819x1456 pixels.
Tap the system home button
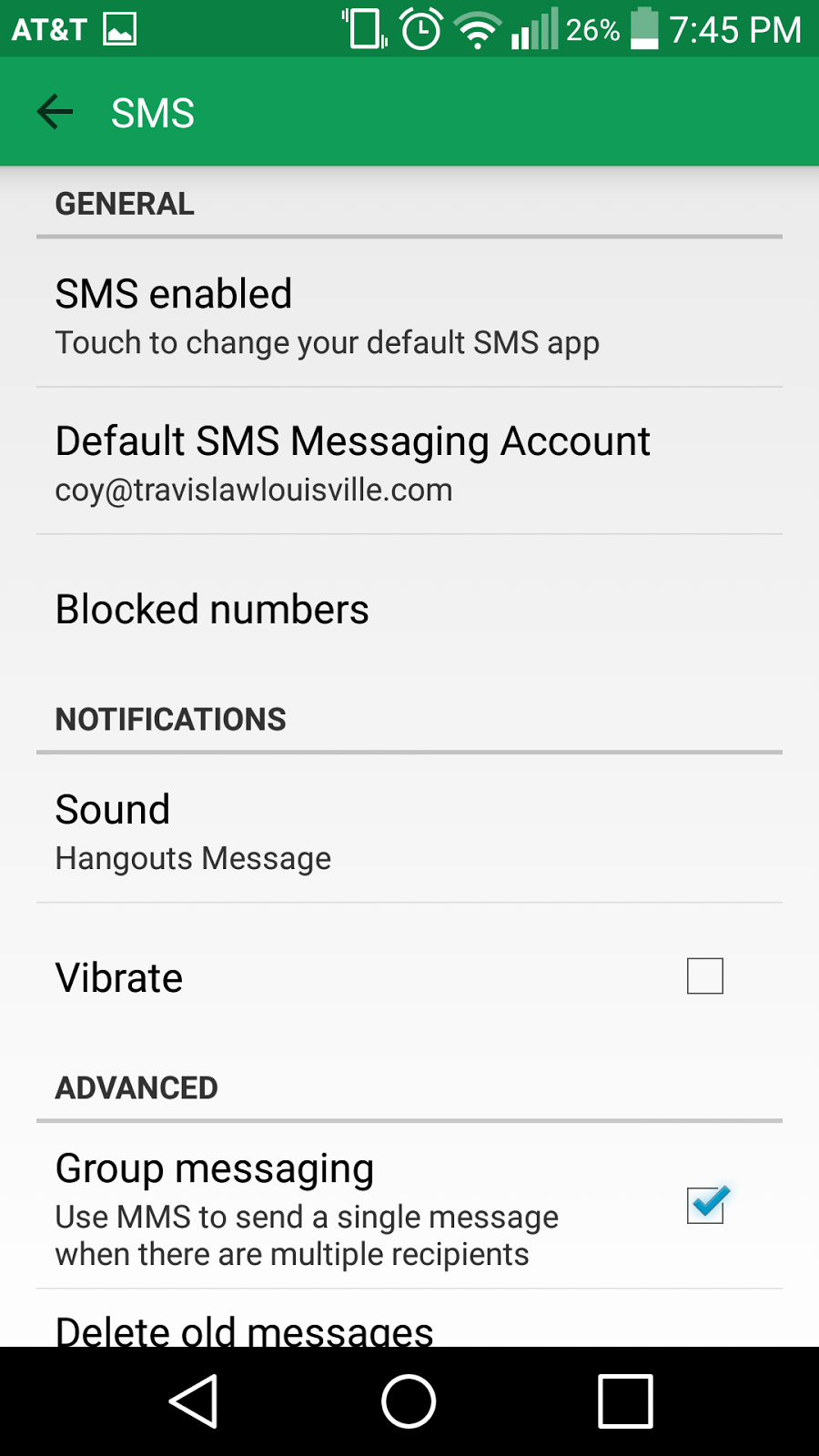pyautogui.click(x=409, y=1401)
